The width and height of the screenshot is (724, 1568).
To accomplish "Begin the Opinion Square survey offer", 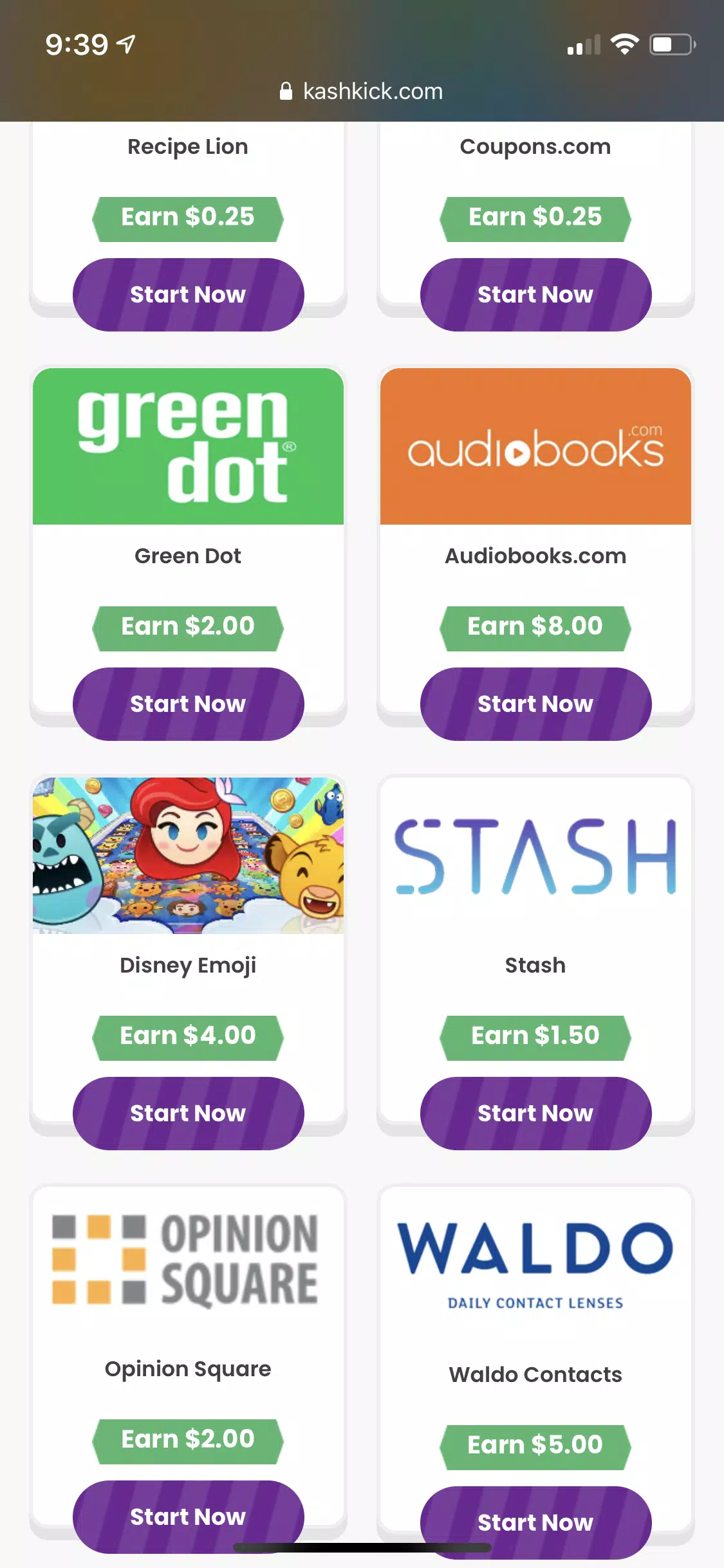I will tap(188, 1517).
